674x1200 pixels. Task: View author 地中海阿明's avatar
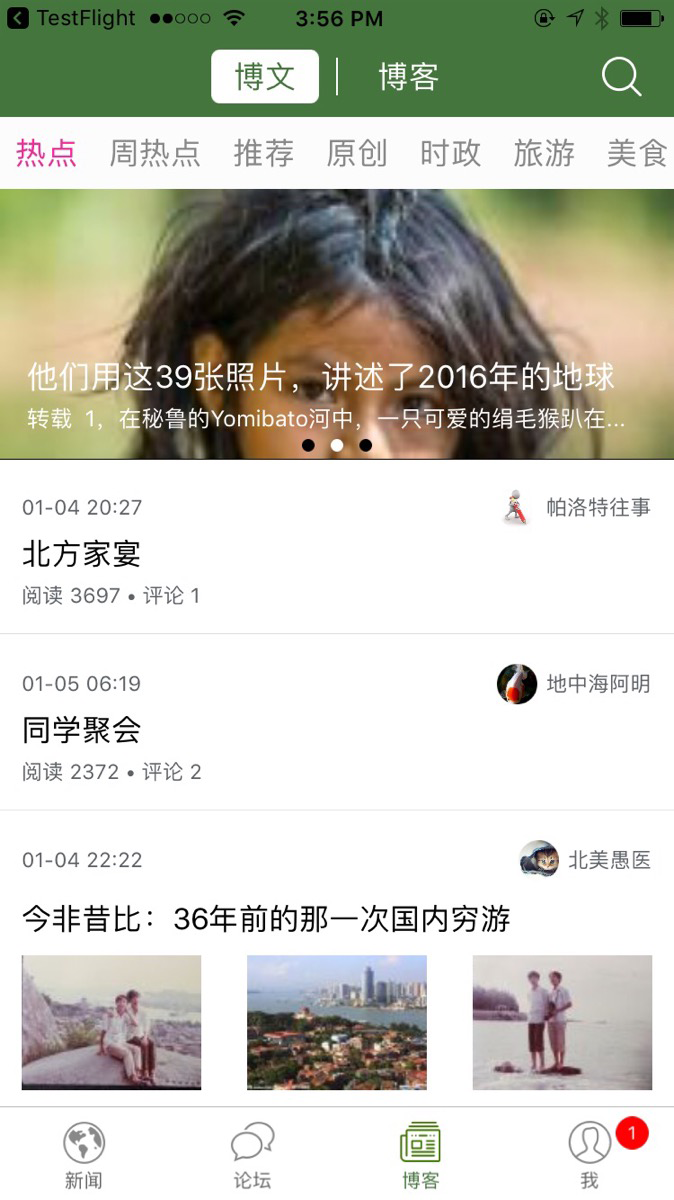pyautogui.click(x=517, y=684)
